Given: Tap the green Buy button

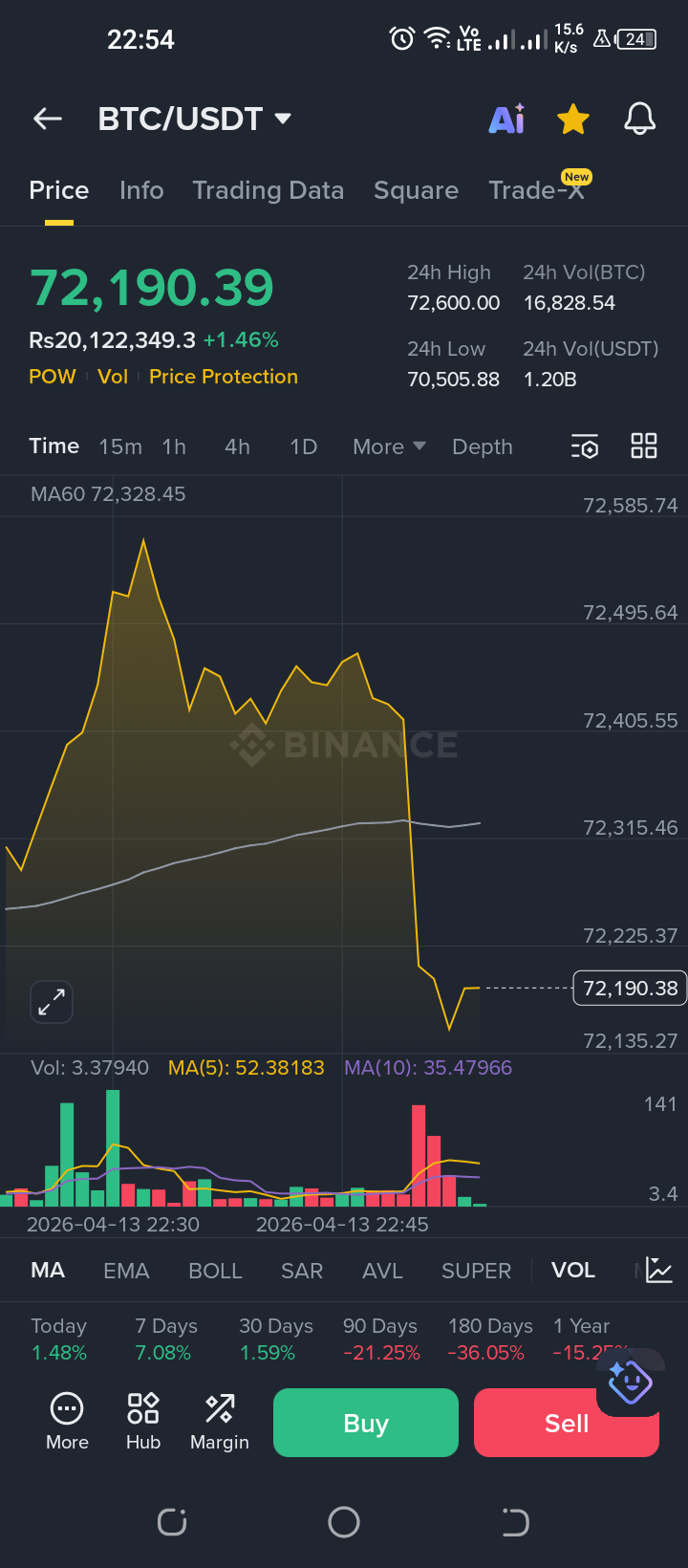Looking at the screenshot, I should pyautogui.click(x=365, y=1423).
